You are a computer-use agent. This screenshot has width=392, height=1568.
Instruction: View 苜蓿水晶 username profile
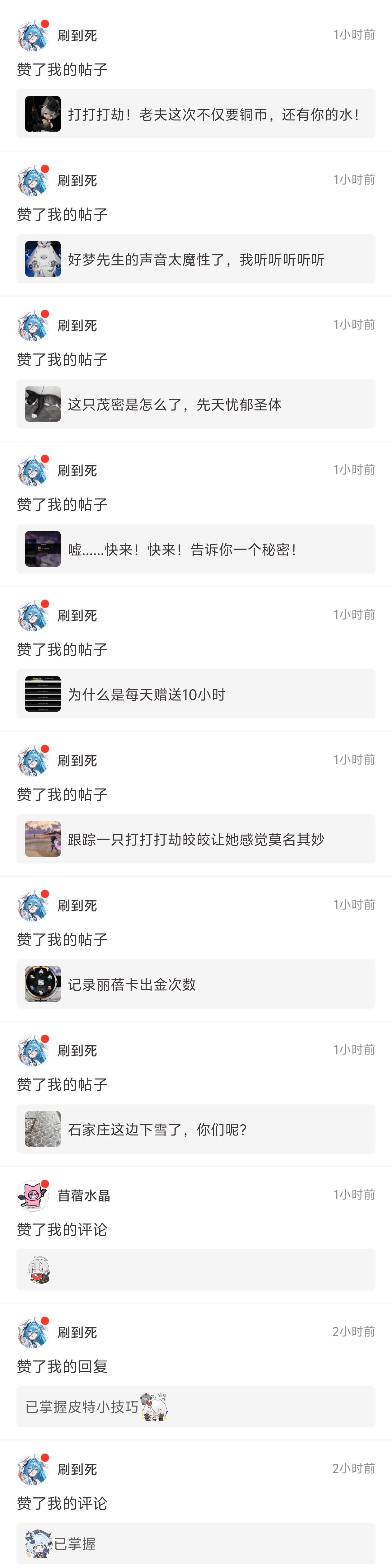pyautogui.click(x=84, y=1196)
